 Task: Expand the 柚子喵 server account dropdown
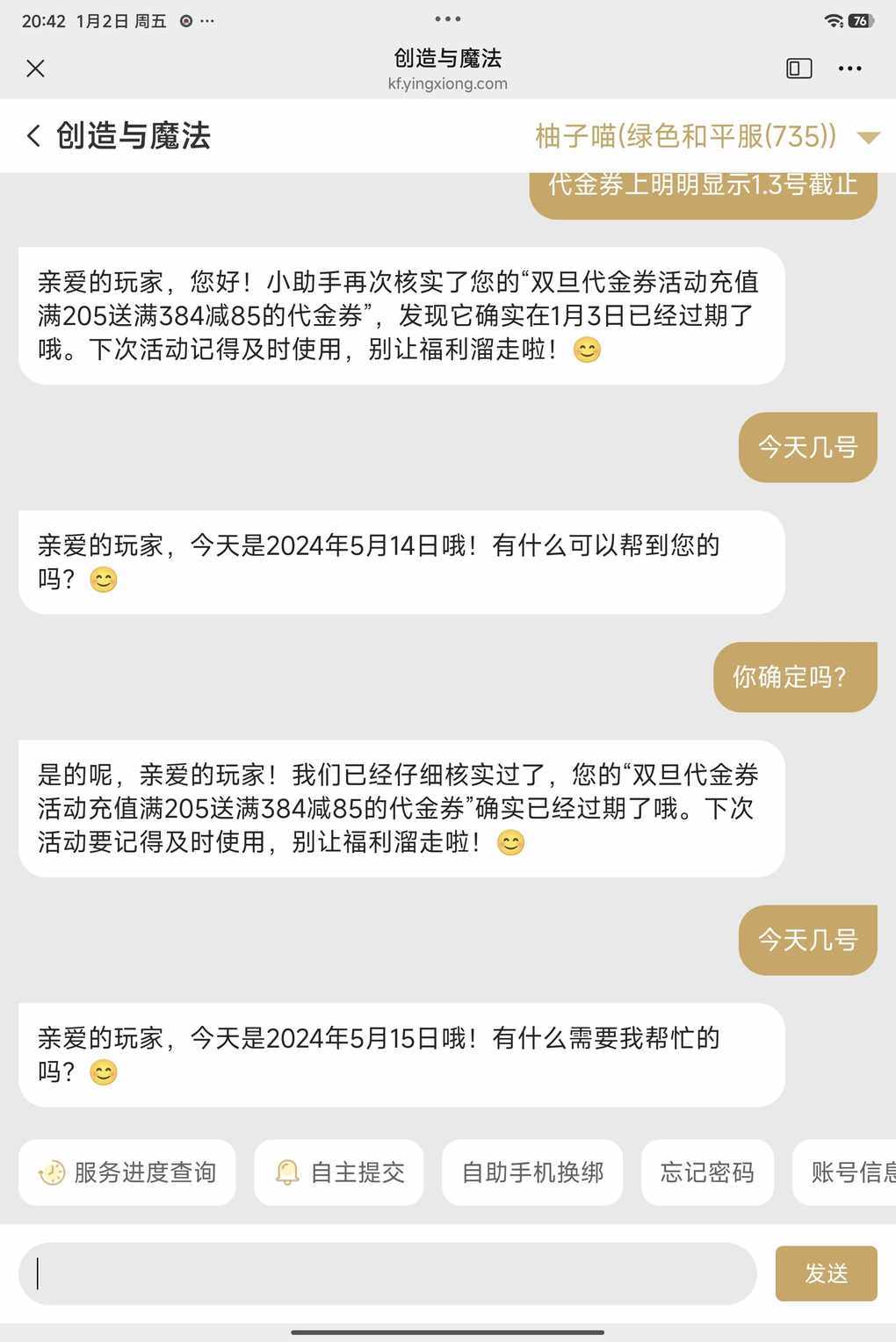point(868,137)
